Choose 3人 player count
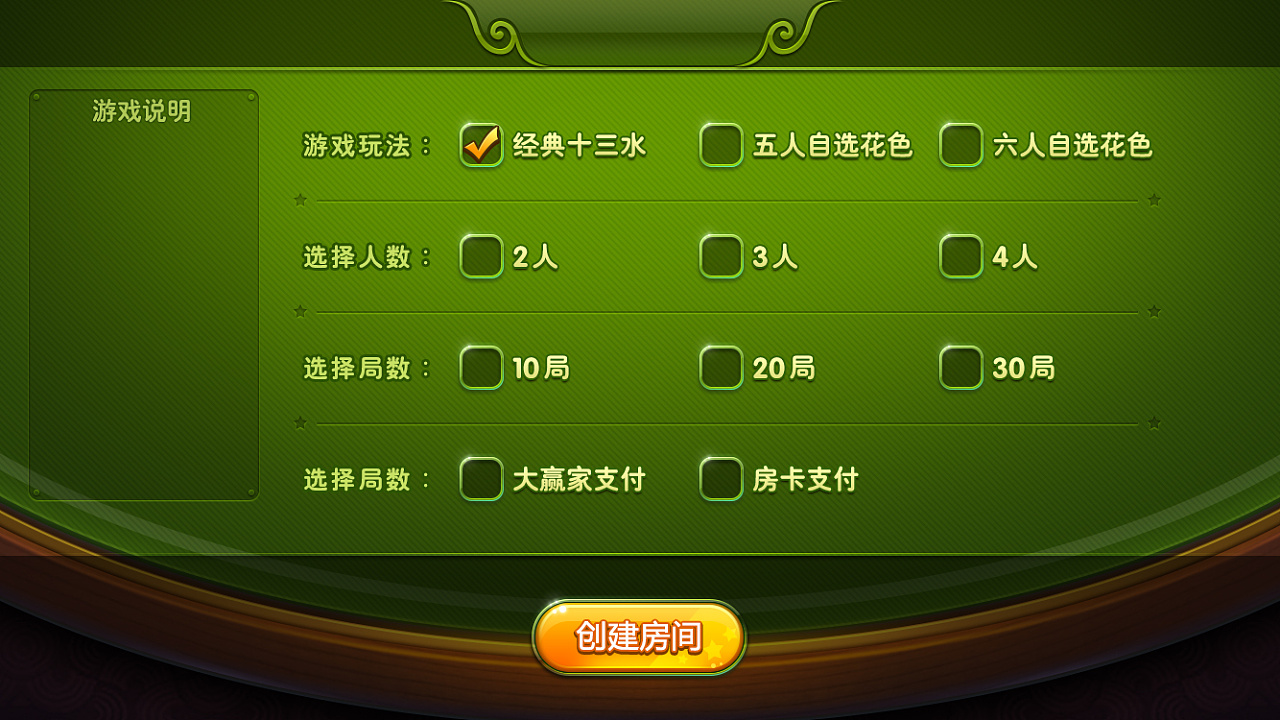 click(721, 256)
